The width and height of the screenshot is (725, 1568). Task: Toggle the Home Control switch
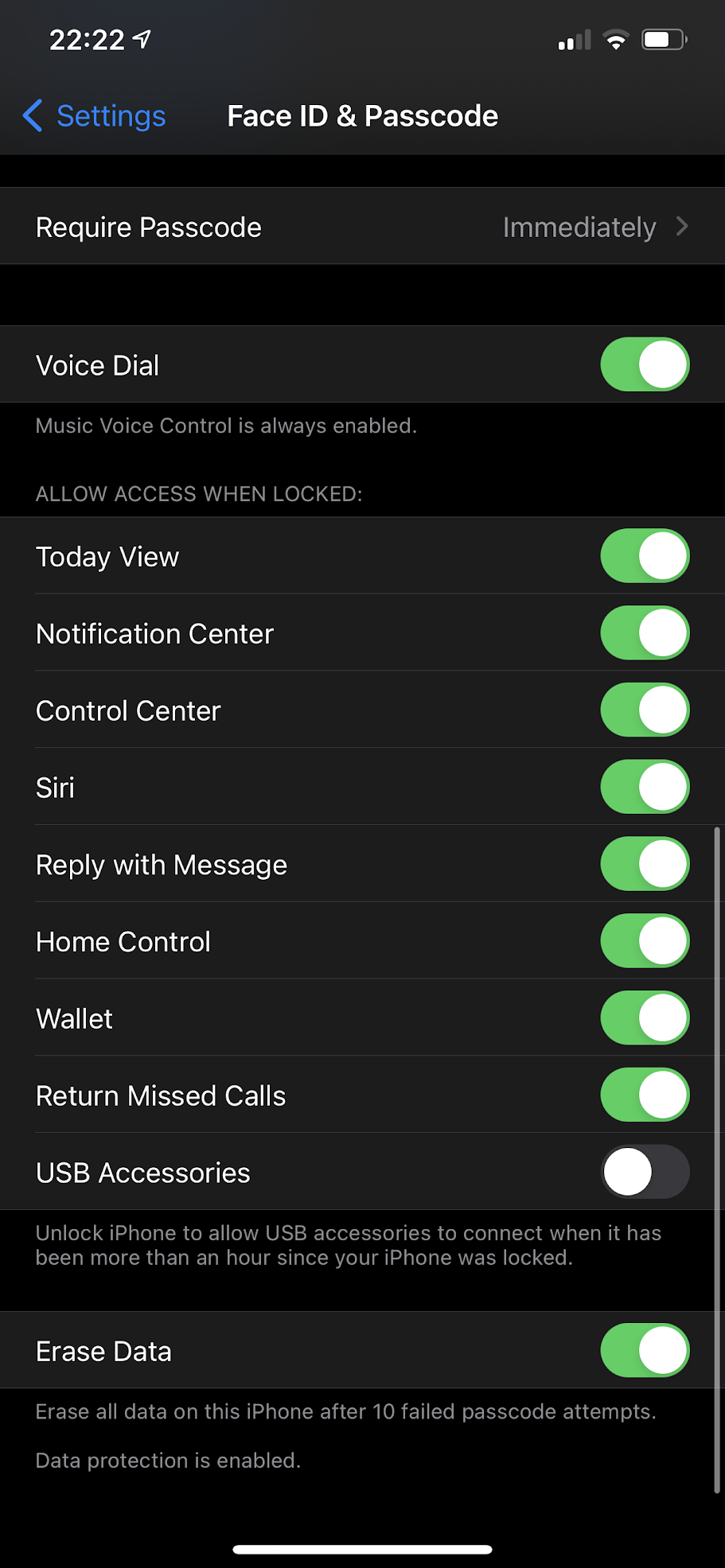[x=644, y=941]
